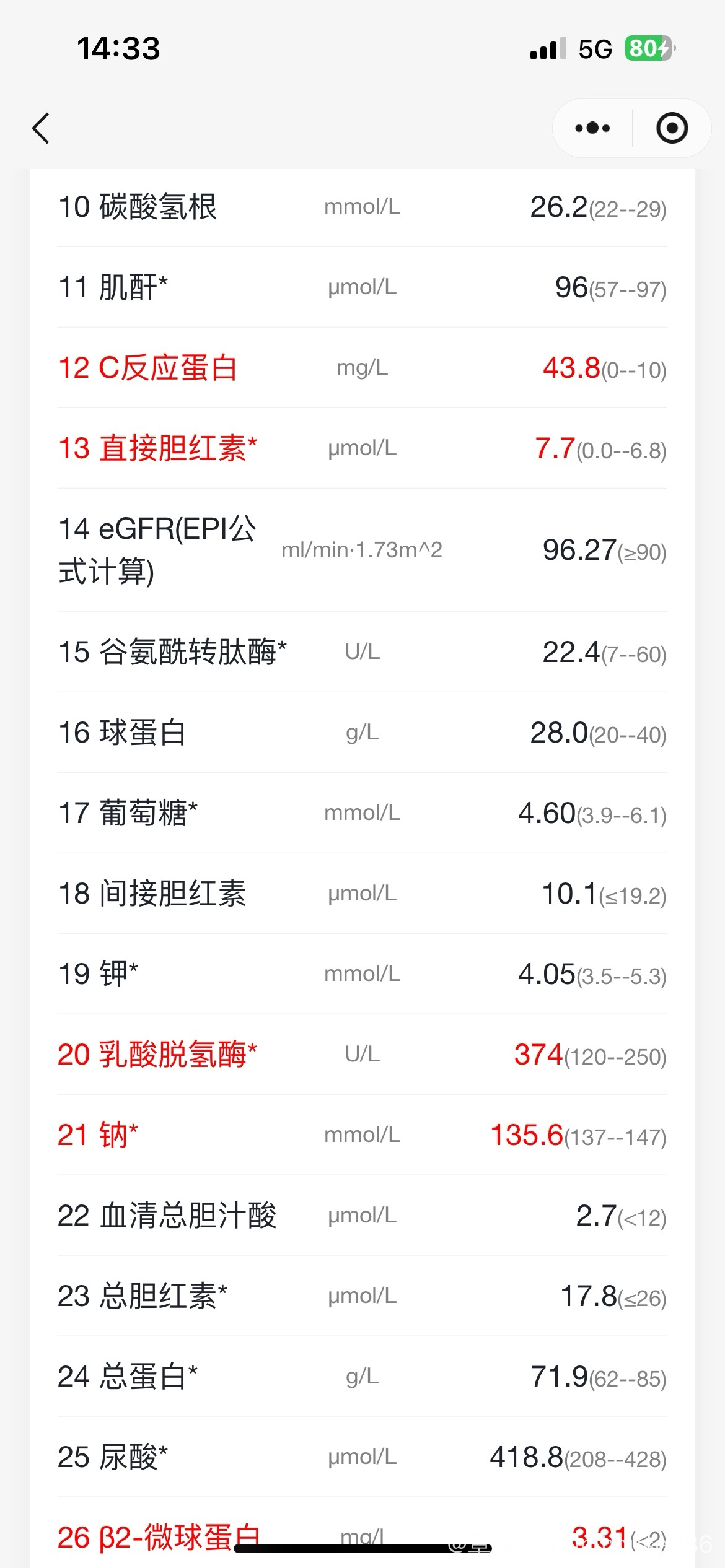725x1568 pixels.
Task: Close the mini program with the circle button
Action: 672,128
